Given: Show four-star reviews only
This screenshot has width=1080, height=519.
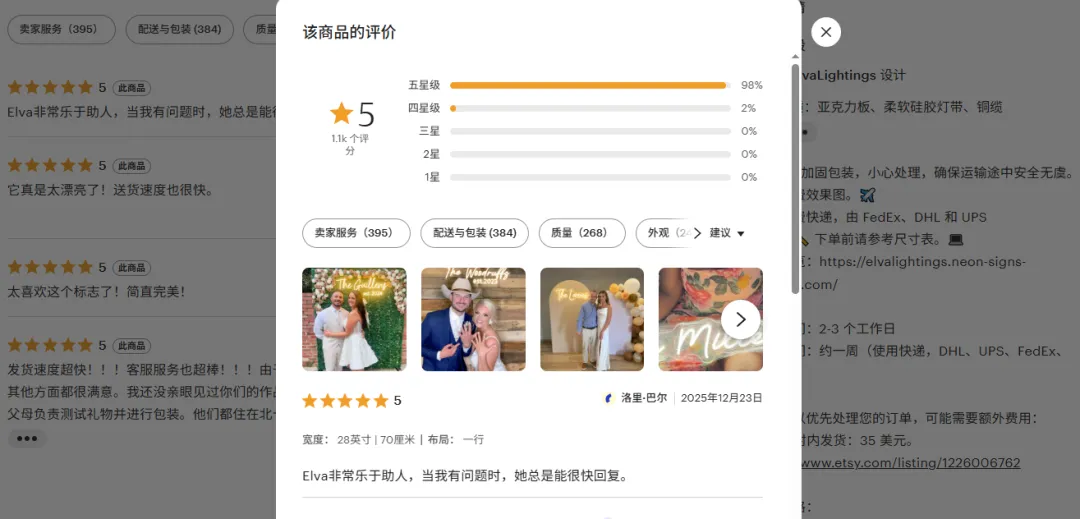Looking at the screenshot, I should coord(588,108).
